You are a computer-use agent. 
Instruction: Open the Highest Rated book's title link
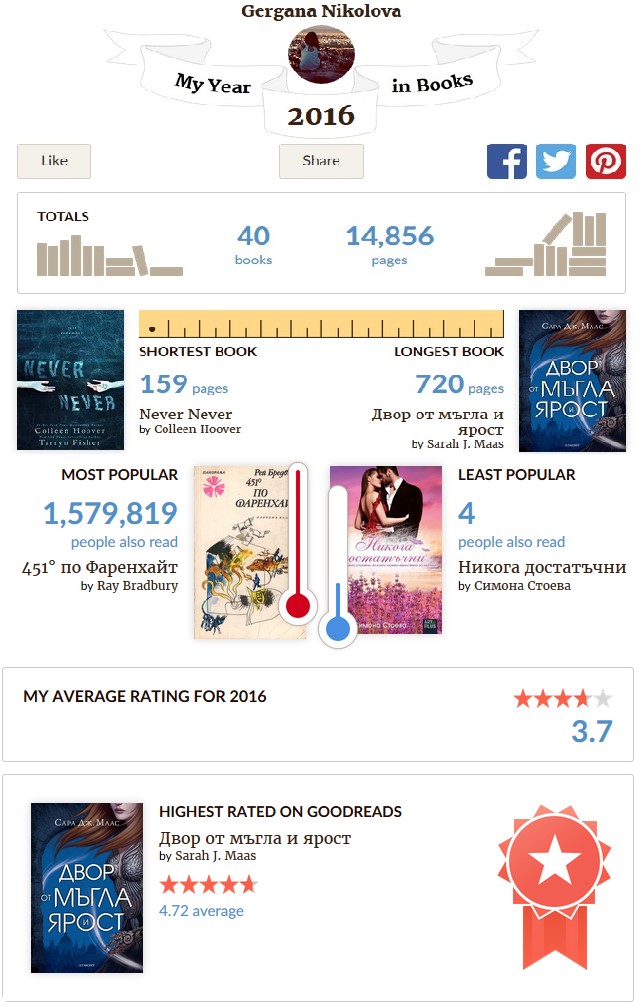(255, 838)
